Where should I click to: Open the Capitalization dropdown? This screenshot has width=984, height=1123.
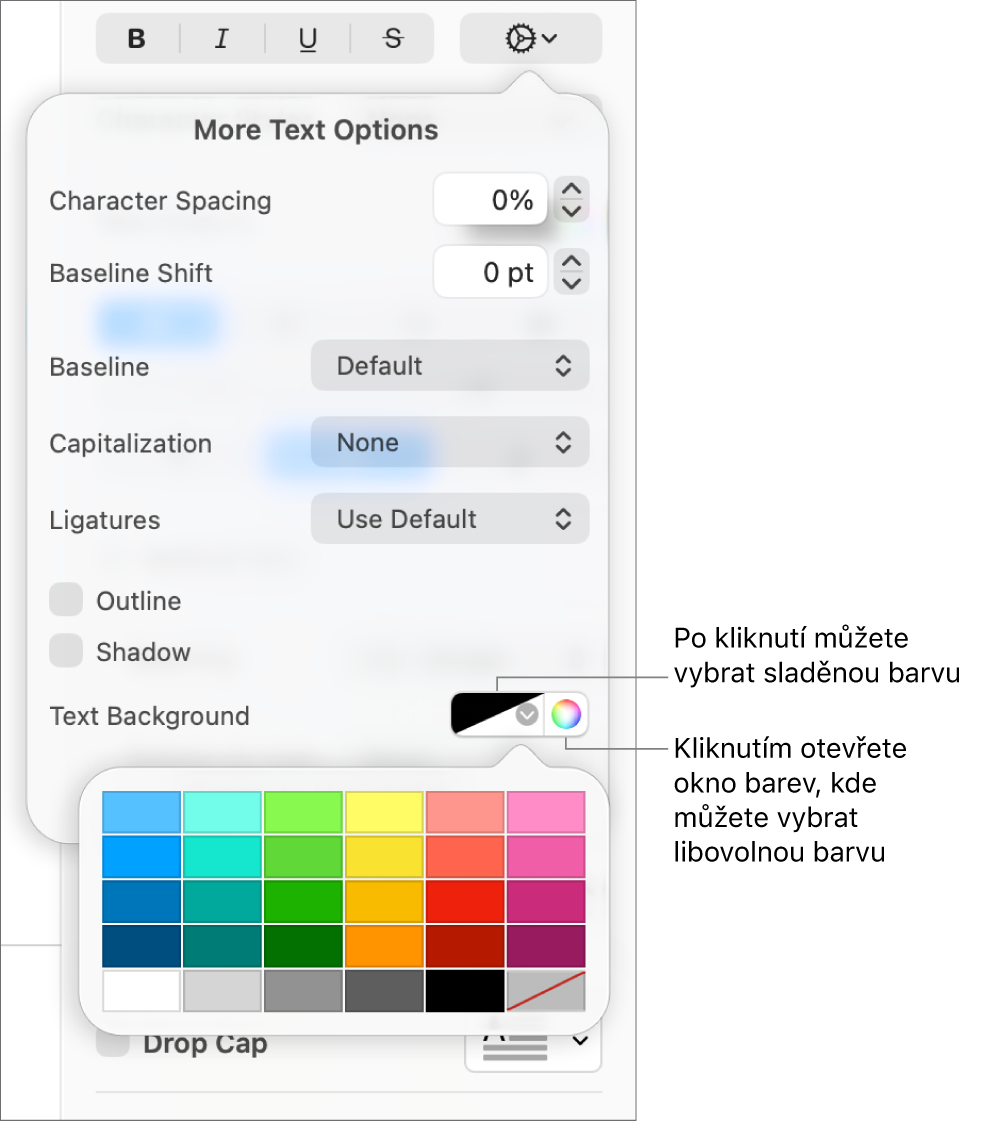pos(449,443)
